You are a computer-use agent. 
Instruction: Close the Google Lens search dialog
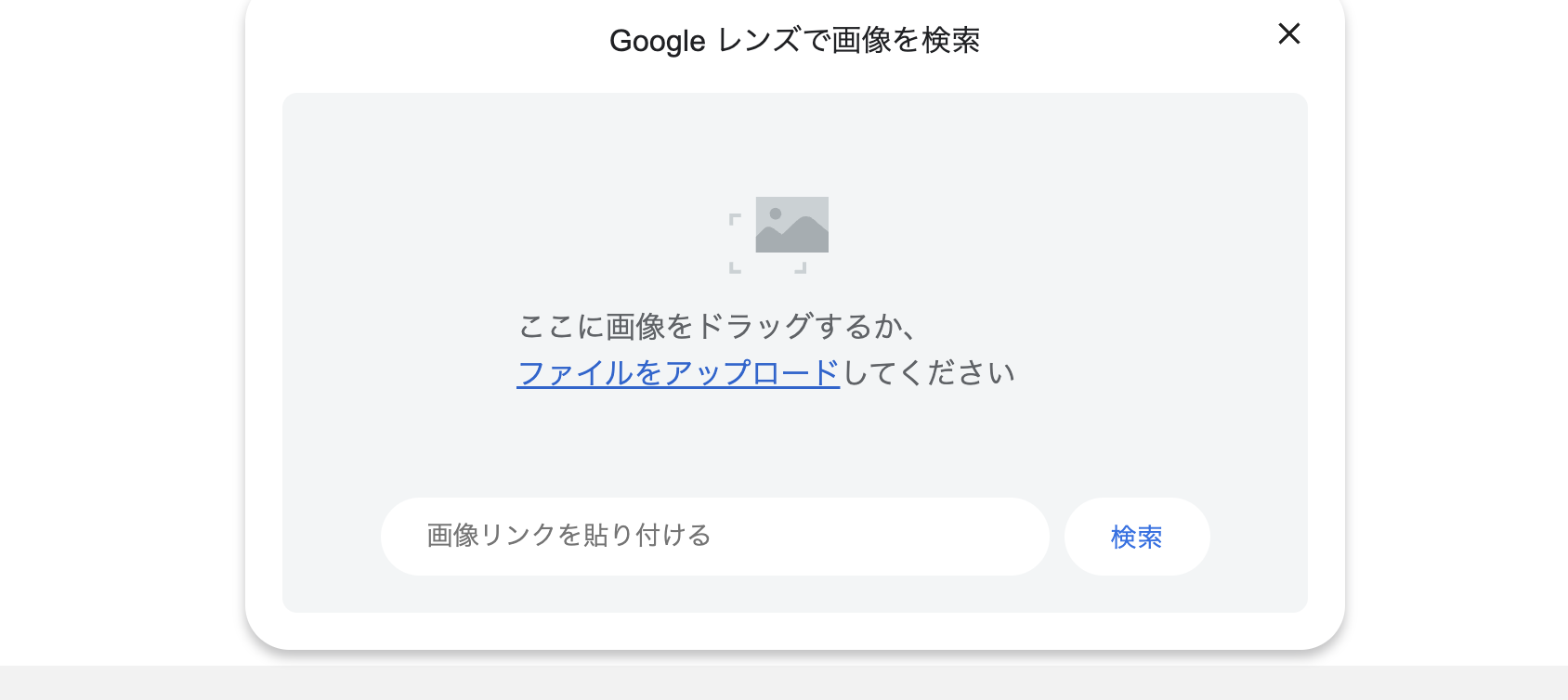click(1288, 34)
